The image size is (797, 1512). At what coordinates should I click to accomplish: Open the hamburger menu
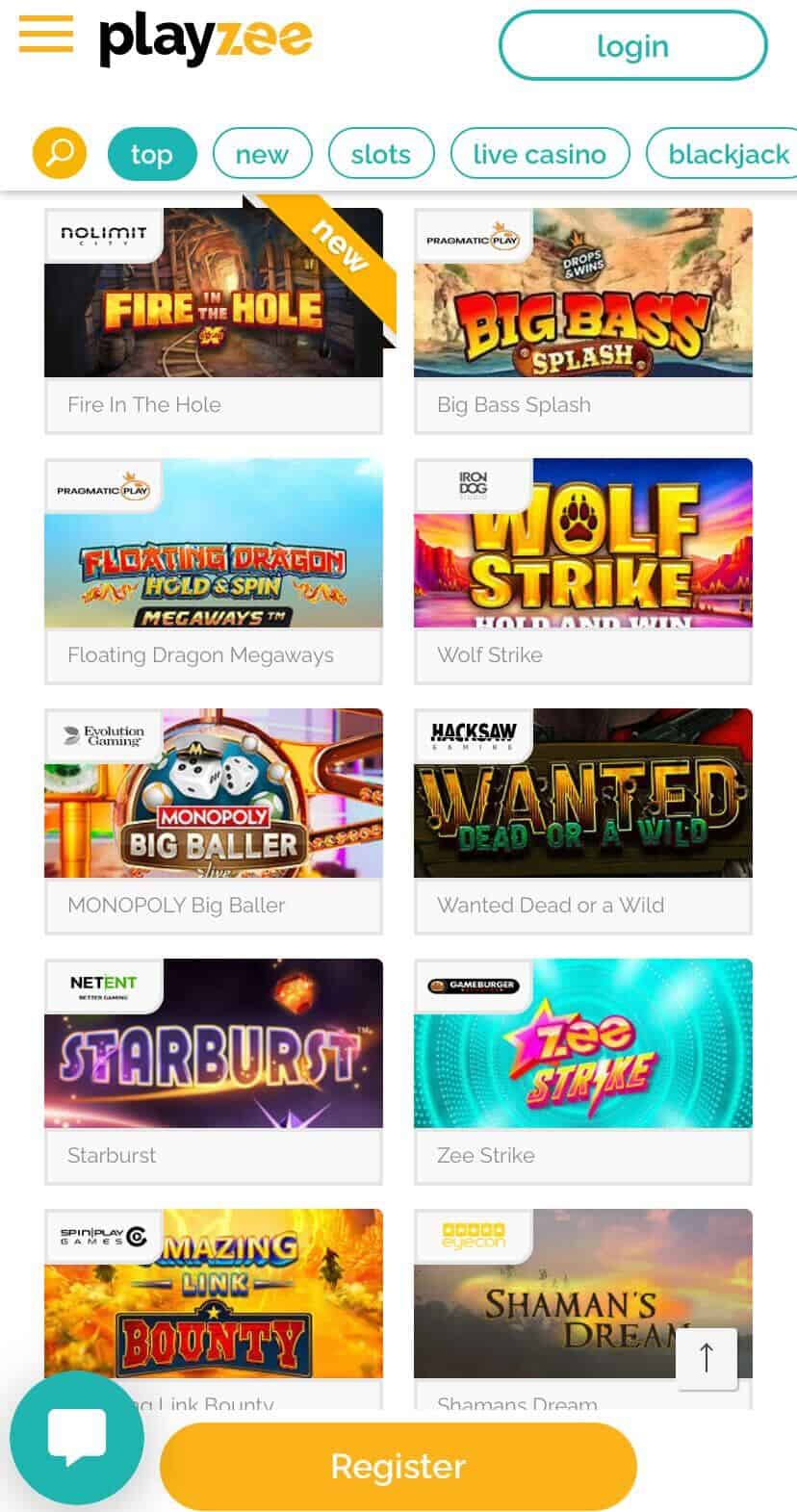pyautogui.click(x=46, y=35)
